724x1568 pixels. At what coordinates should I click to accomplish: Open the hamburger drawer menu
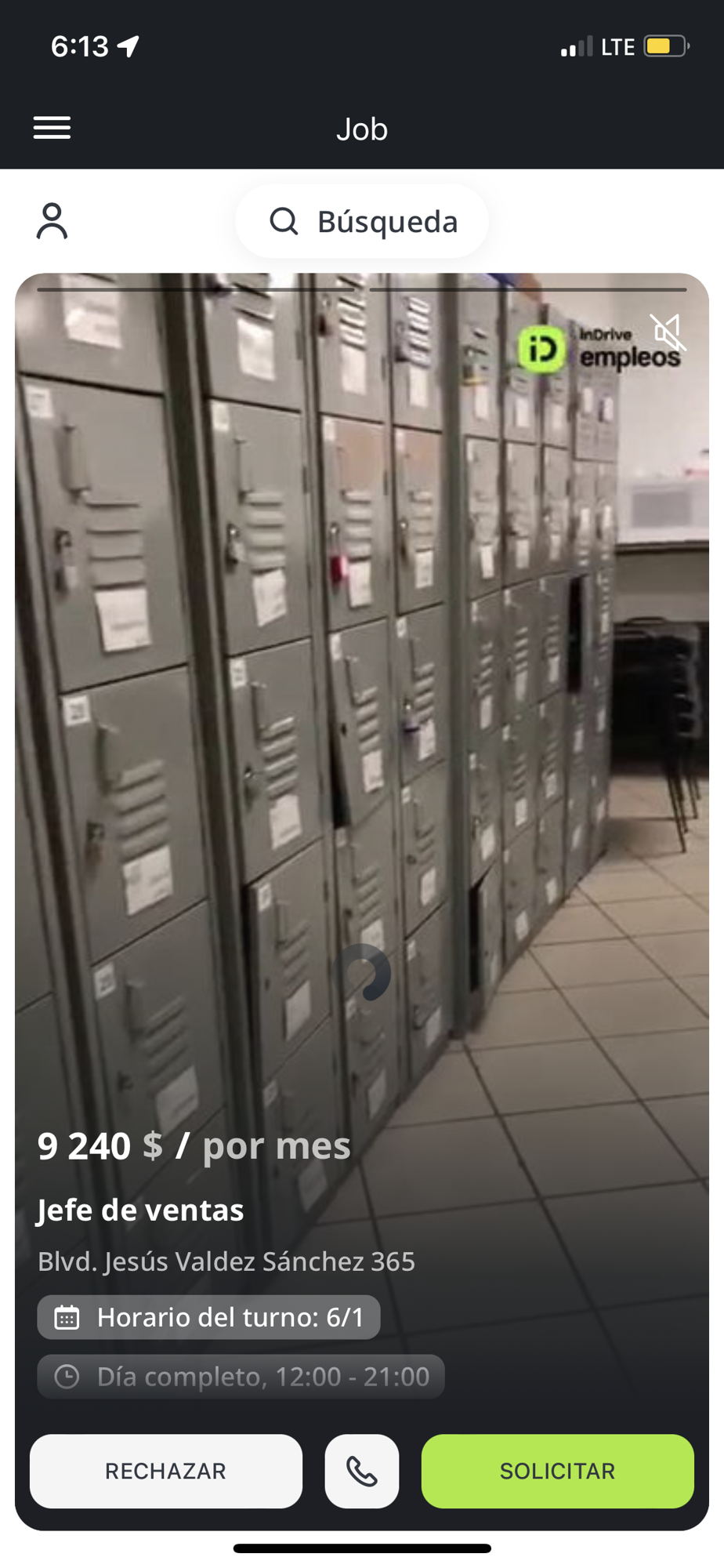tap(52, 128)
